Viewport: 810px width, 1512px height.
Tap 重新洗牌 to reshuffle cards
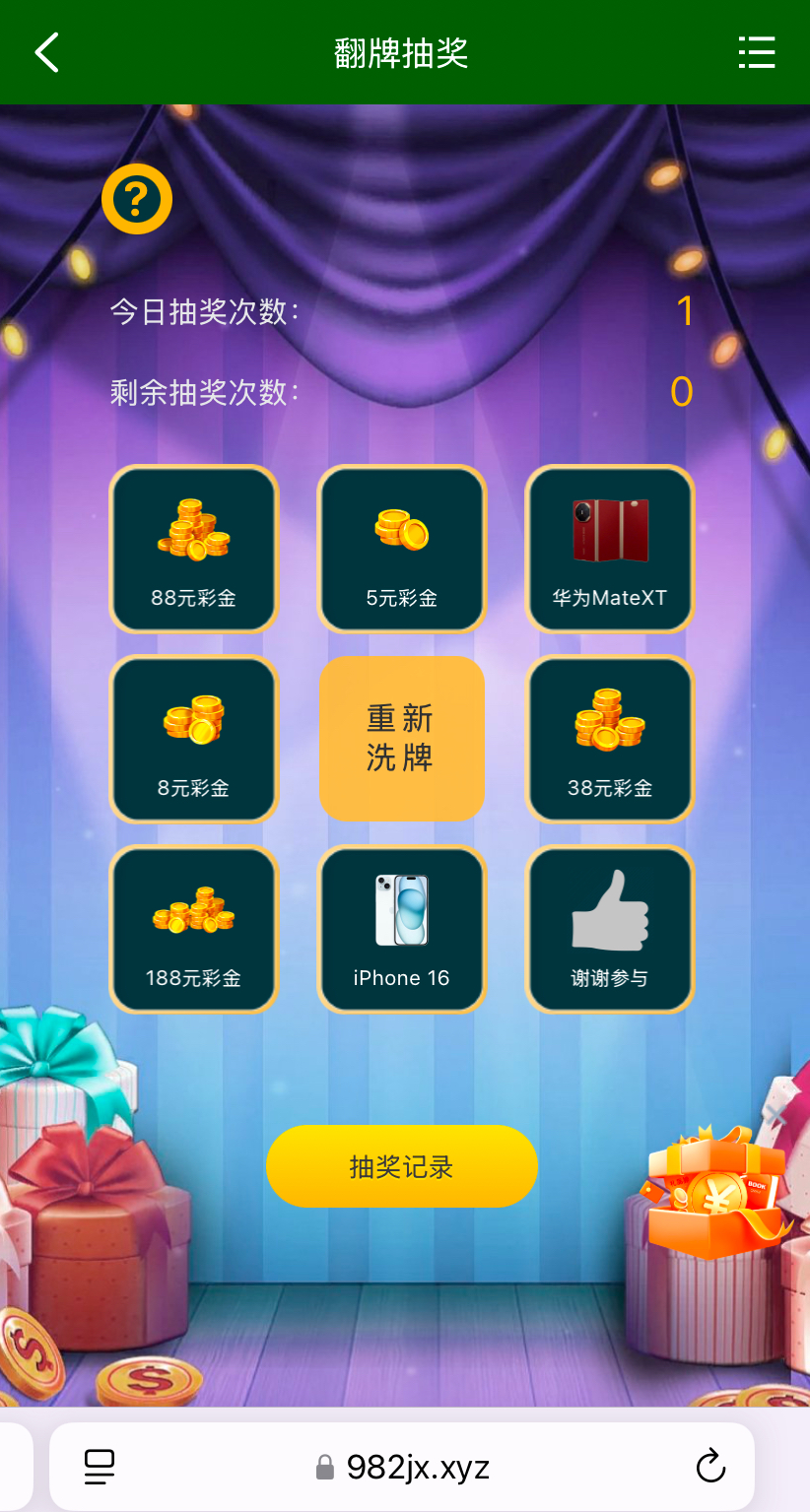[402, 739]
